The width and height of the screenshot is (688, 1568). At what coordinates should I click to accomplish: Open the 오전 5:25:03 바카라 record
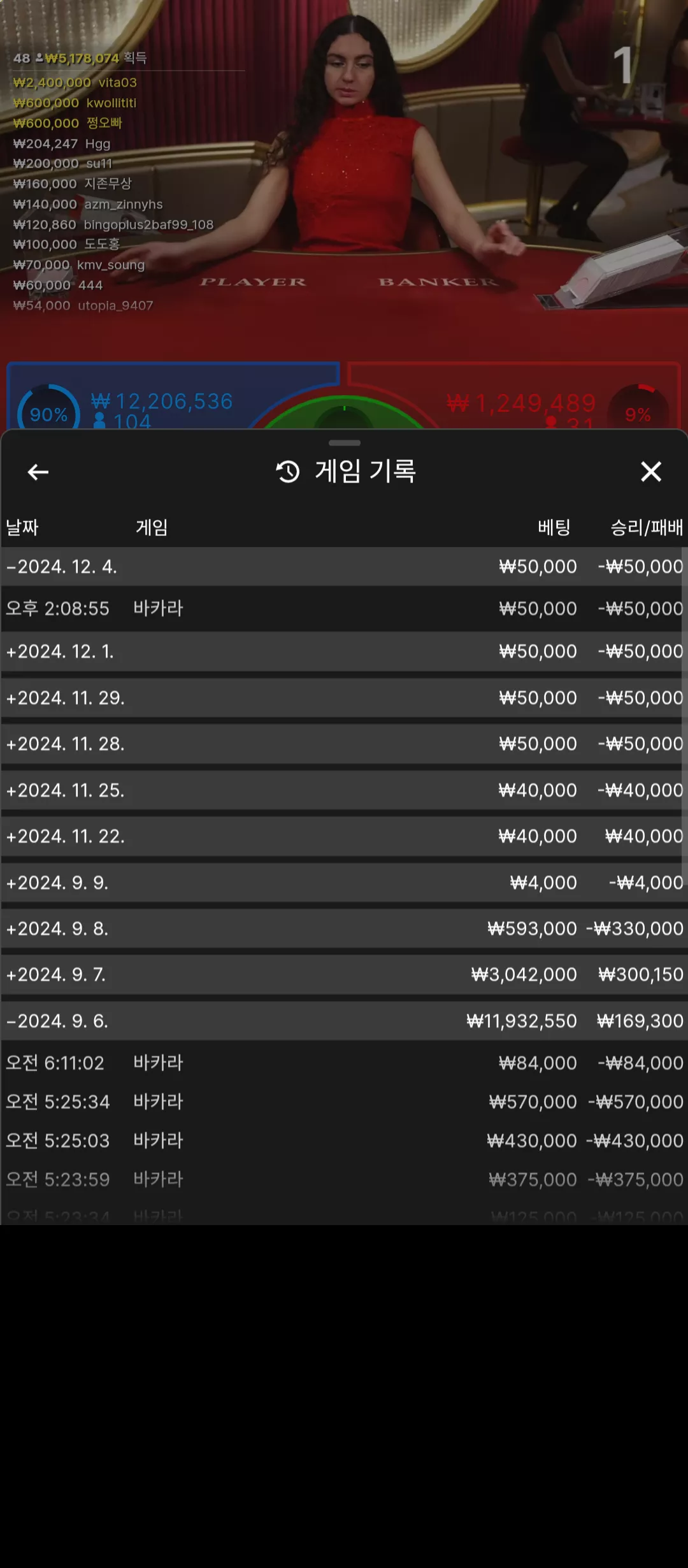344,1140
